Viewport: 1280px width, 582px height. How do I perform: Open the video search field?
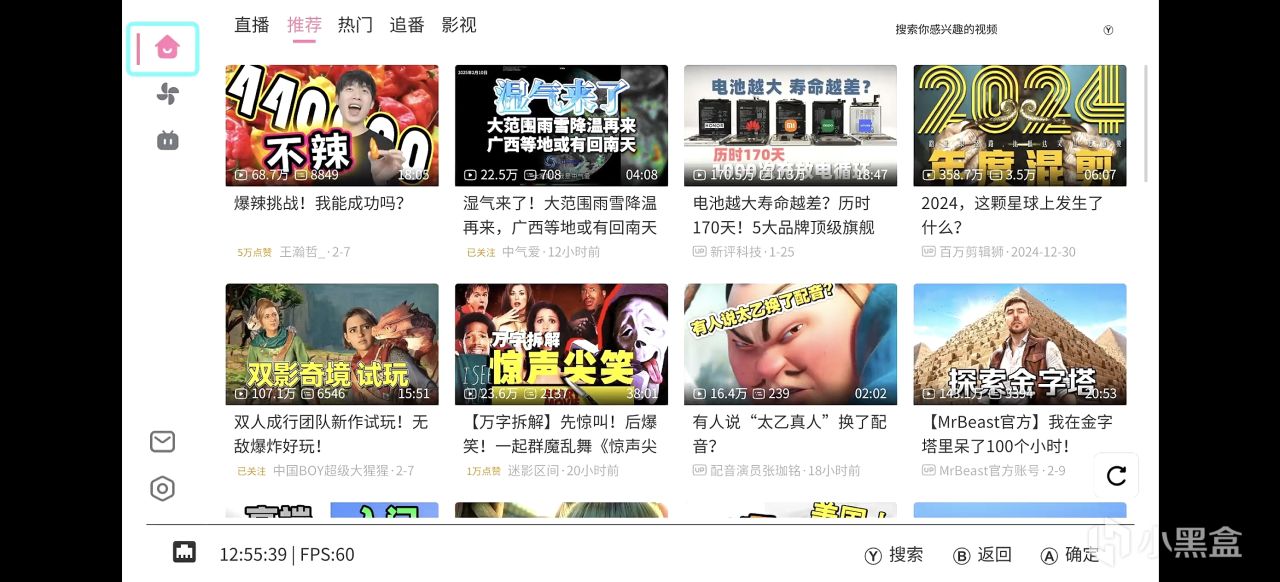1004,29
